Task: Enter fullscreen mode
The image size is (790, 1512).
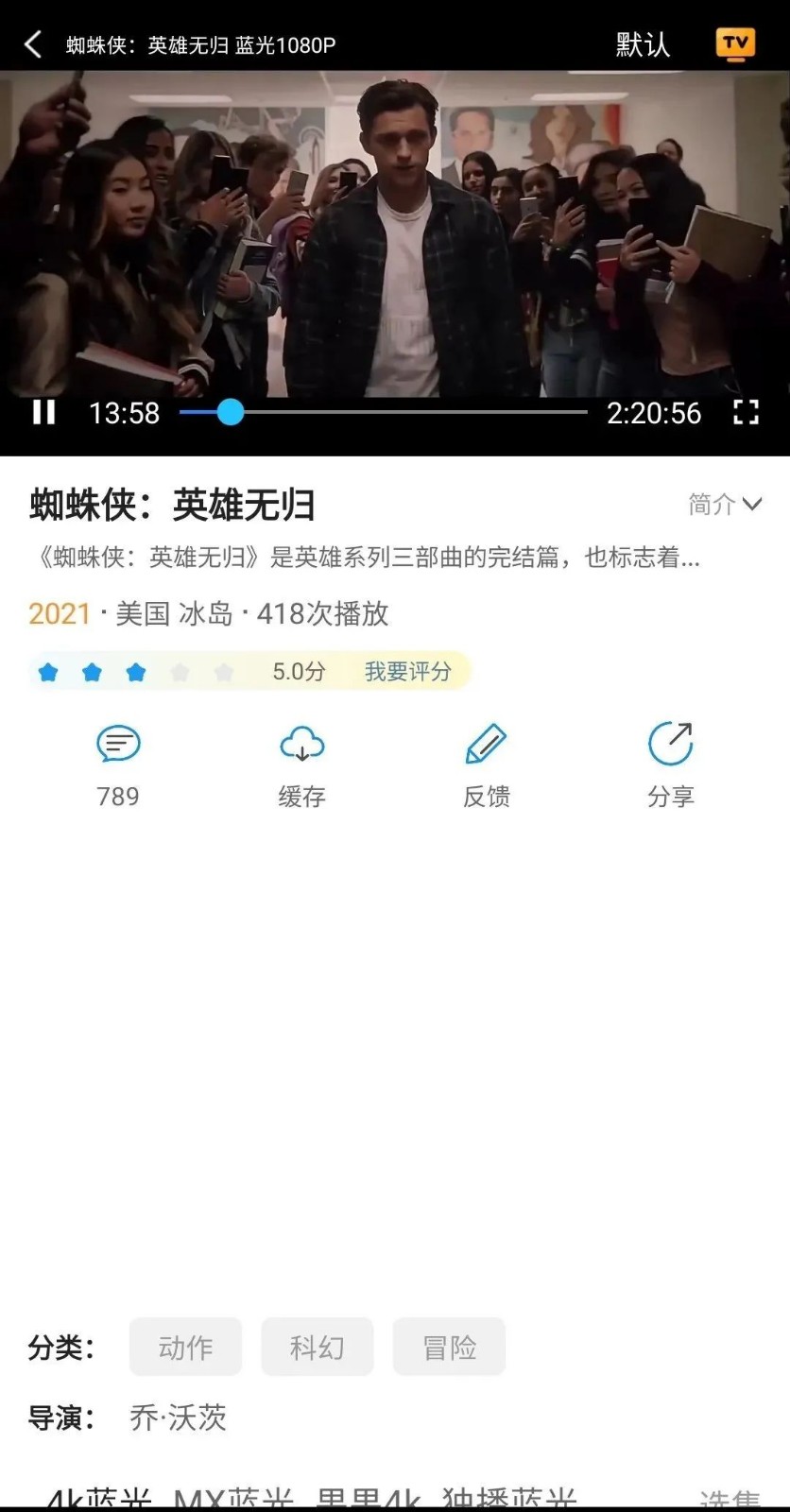Action: pyautogui.click(x=746, y=412)
